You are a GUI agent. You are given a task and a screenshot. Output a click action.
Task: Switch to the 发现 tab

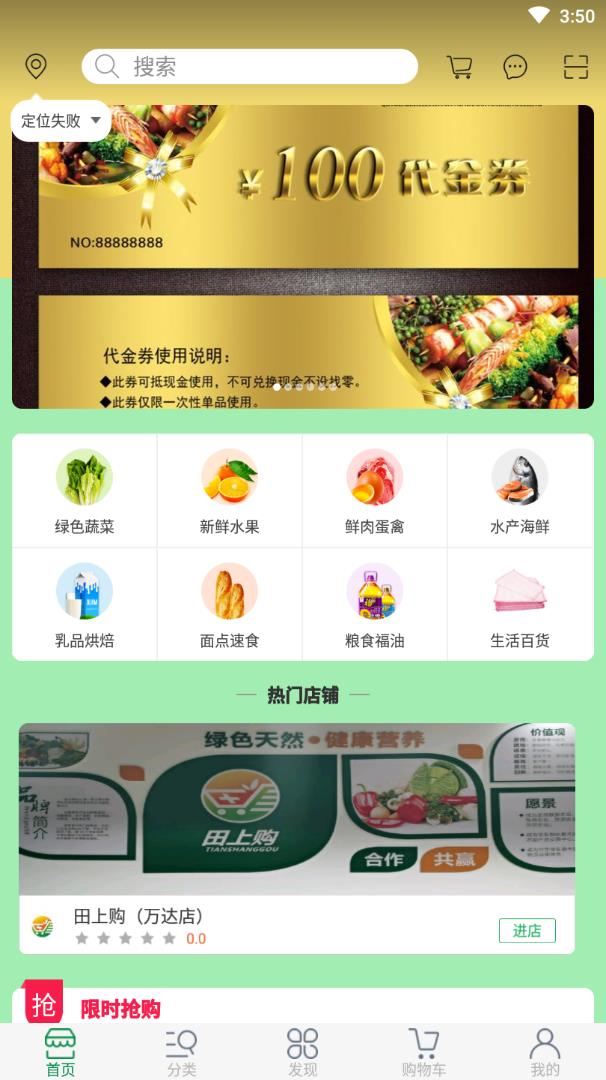pyautogui.click(x=302, y=1052)
